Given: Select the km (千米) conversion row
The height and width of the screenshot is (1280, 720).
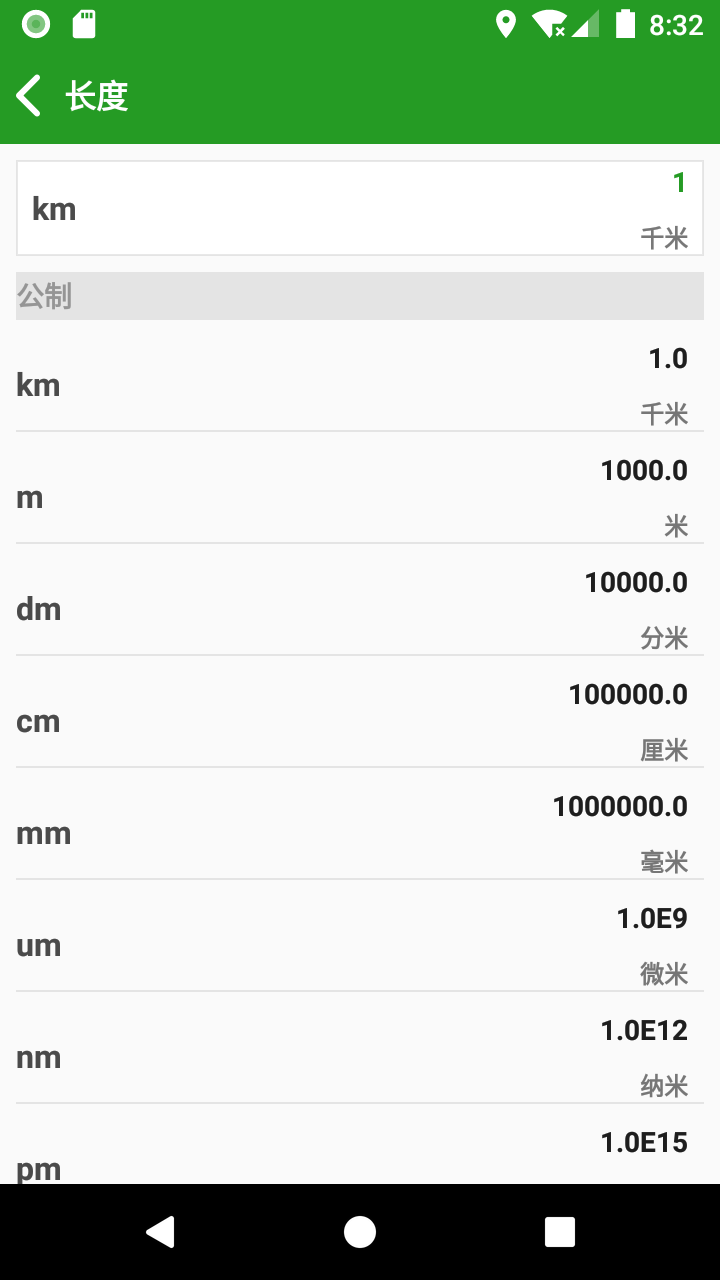Looking at the screenshot, I should click(360, 385).
